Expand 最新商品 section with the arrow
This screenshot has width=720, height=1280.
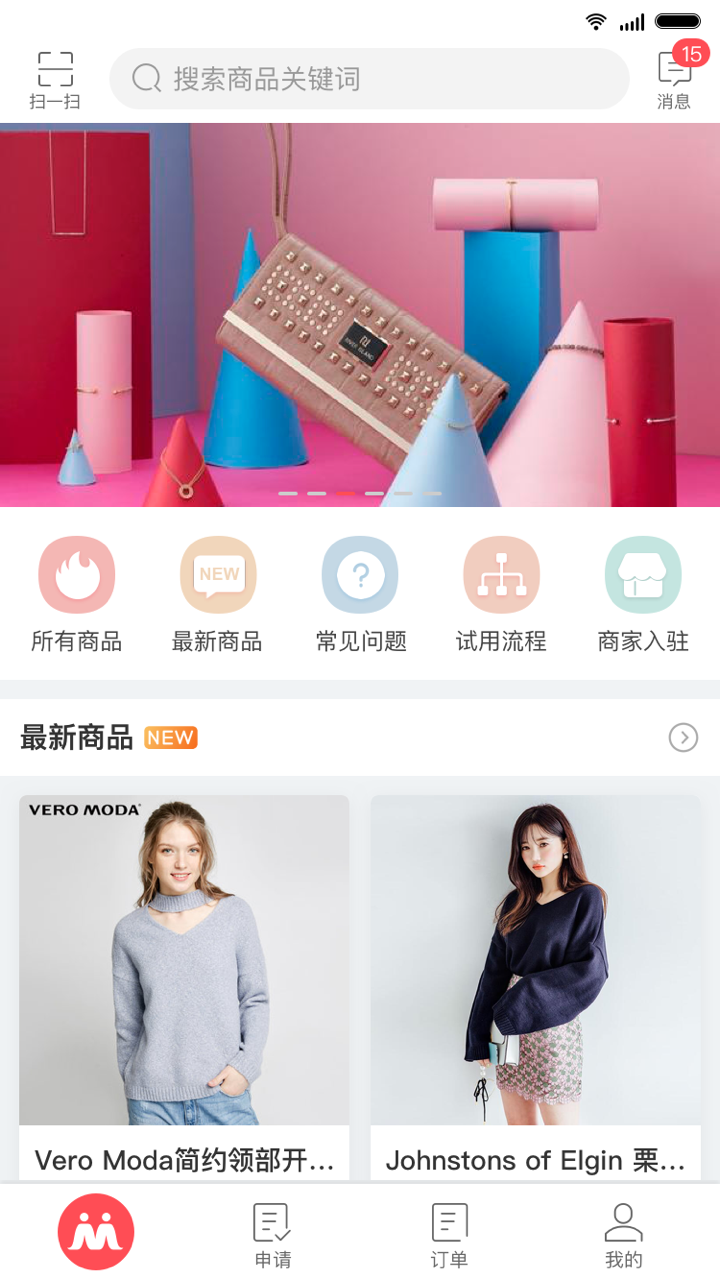(683, 738)
